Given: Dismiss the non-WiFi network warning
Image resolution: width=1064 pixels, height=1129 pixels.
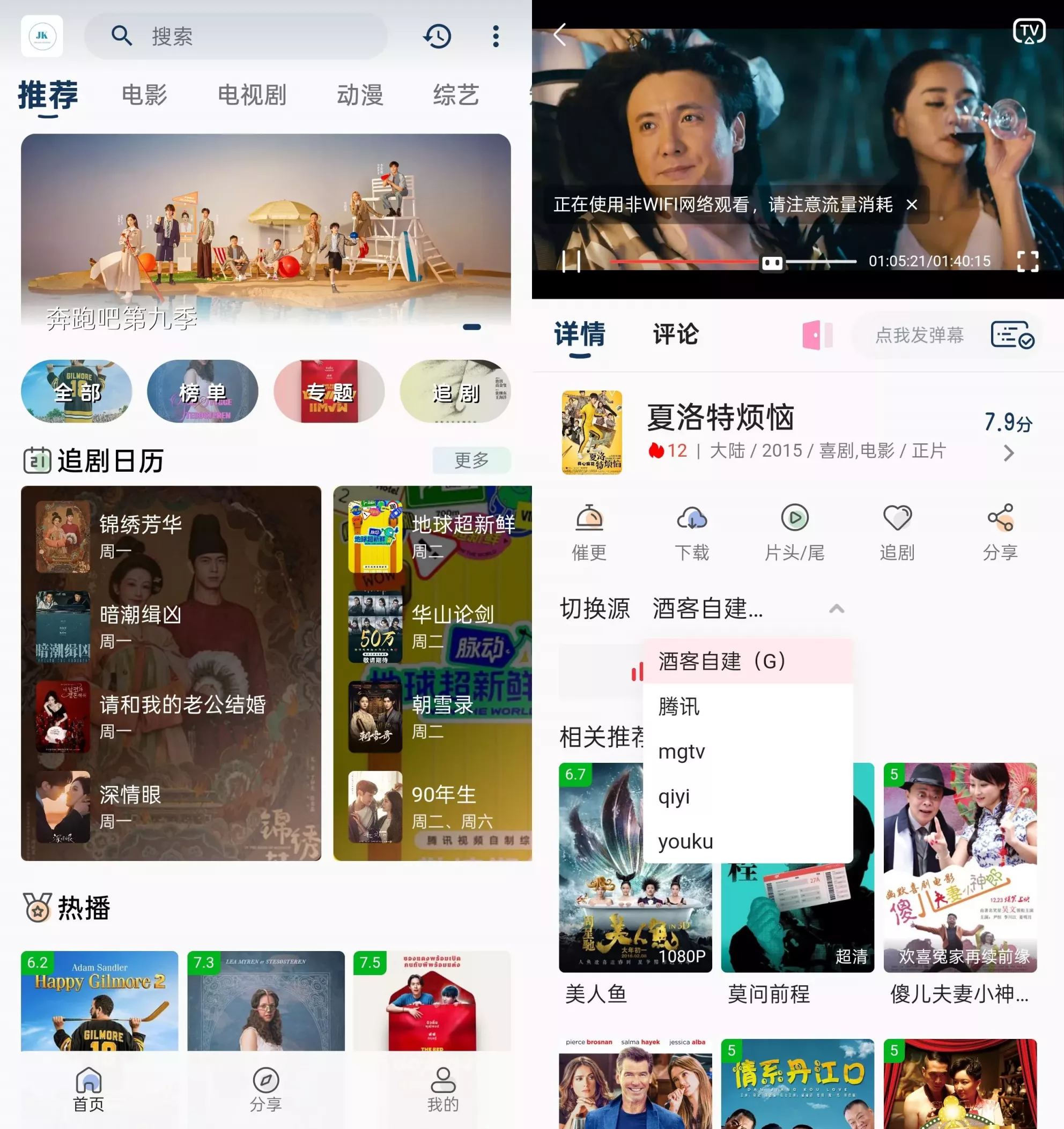Looking at the screenshot, I should (912, 204).
